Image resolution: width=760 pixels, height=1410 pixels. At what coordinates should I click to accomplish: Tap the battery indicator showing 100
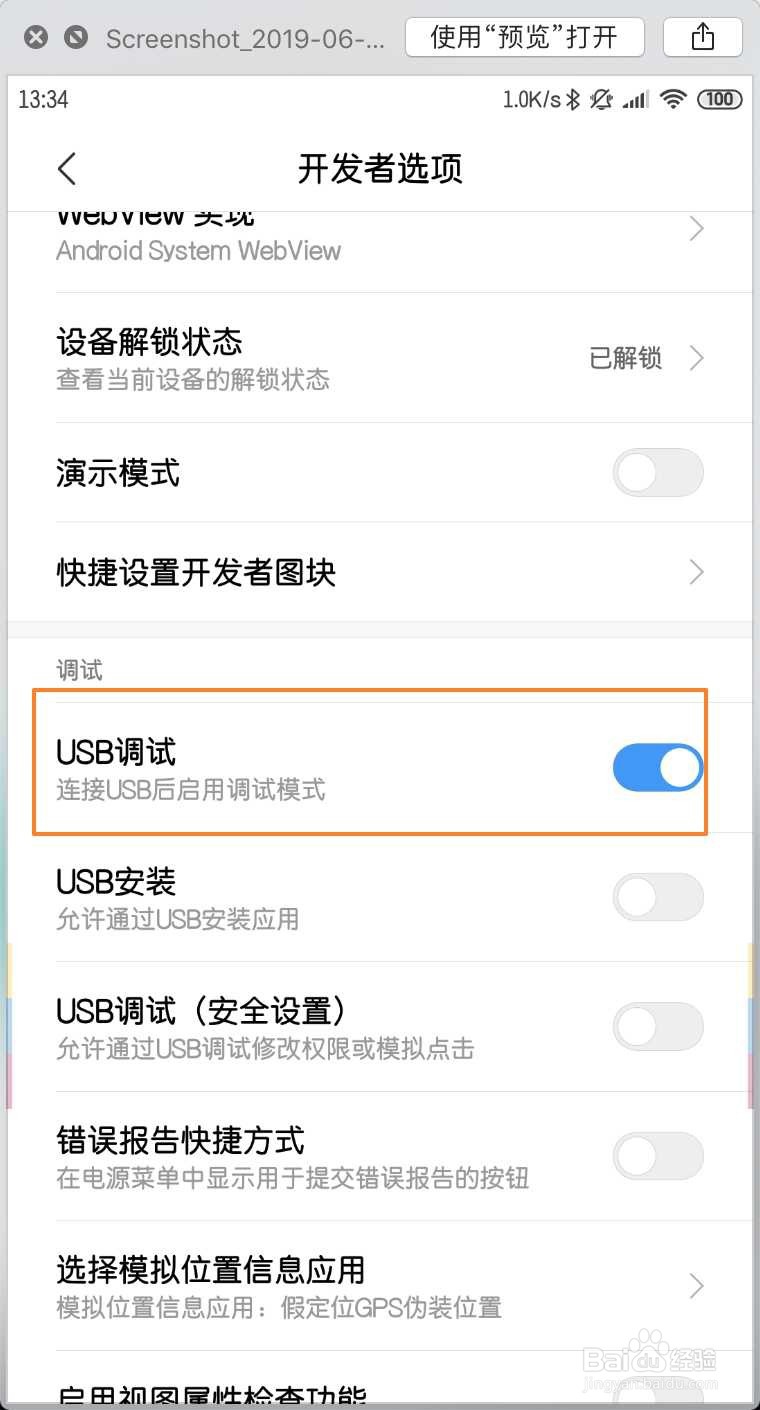[718, 99]
